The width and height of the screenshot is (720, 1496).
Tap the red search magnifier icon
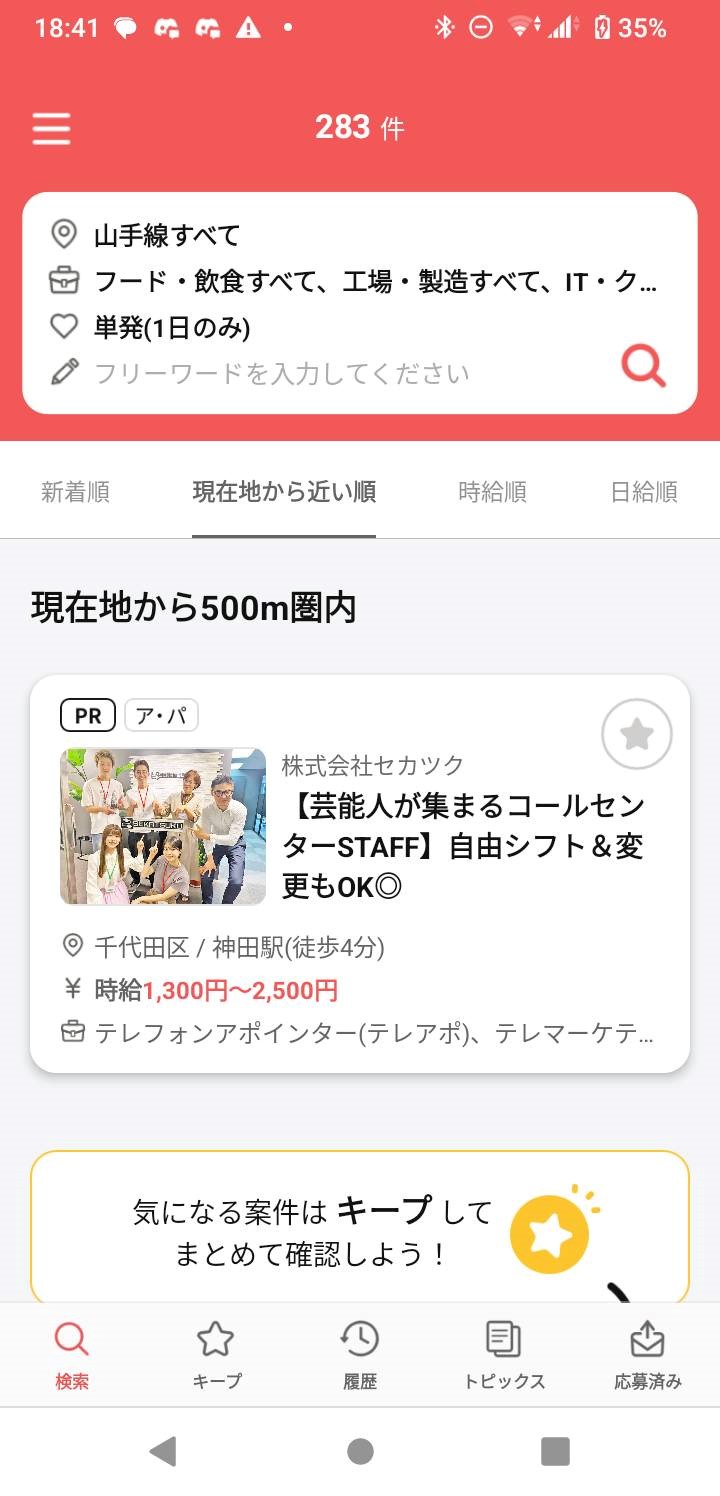(x=643, y=366)
